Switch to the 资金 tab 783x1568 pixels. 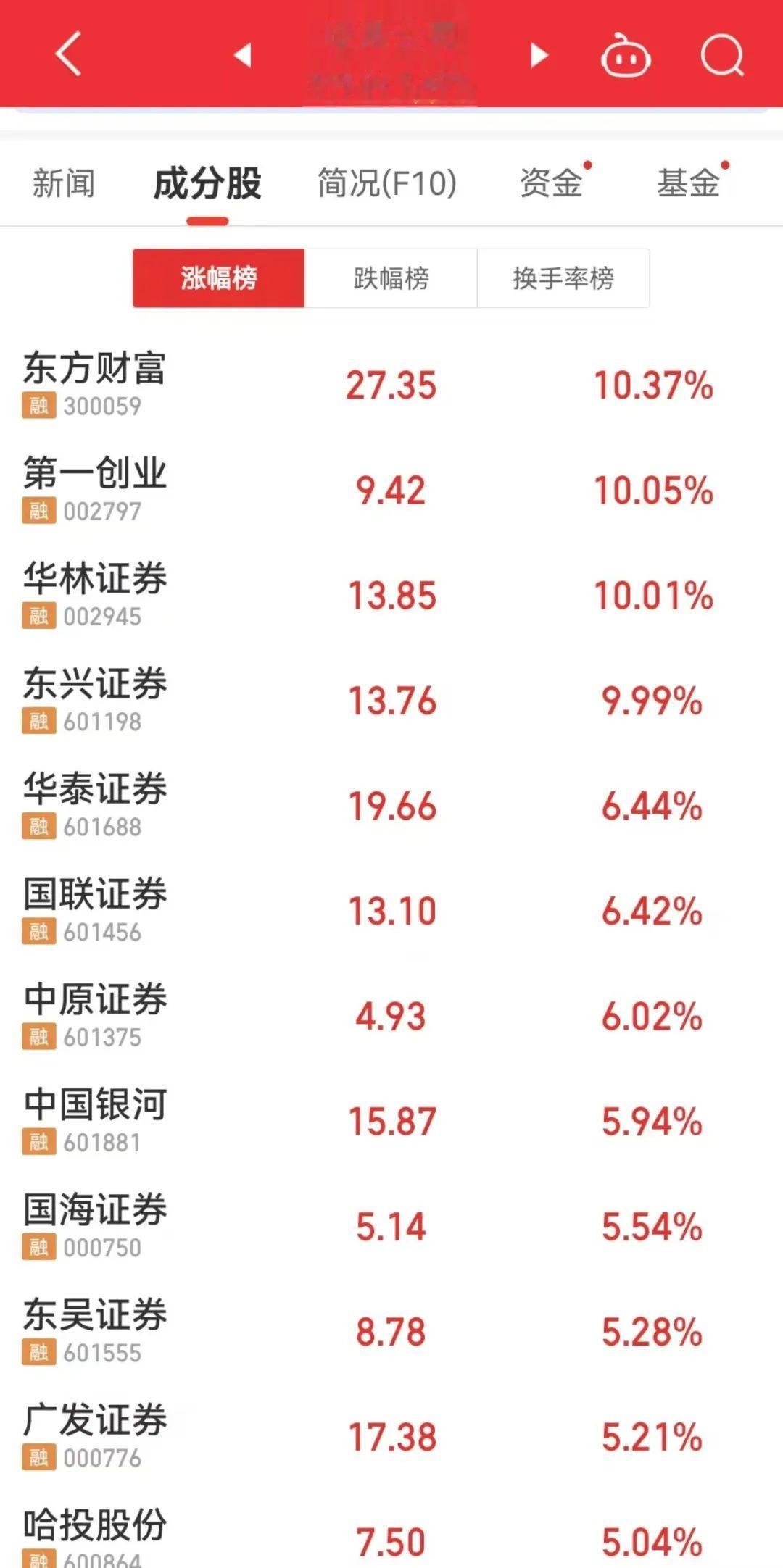(551, 183)
